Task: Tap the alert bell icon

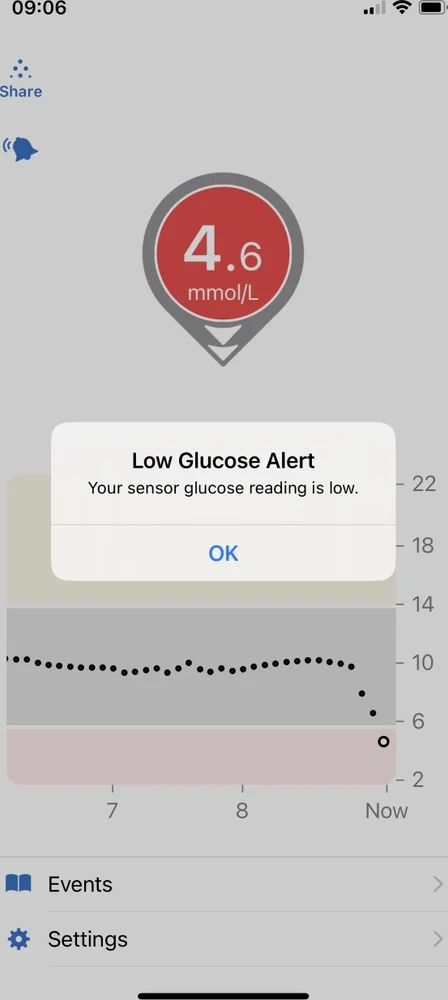Action: pyautogui.click(x=21, y=149)
